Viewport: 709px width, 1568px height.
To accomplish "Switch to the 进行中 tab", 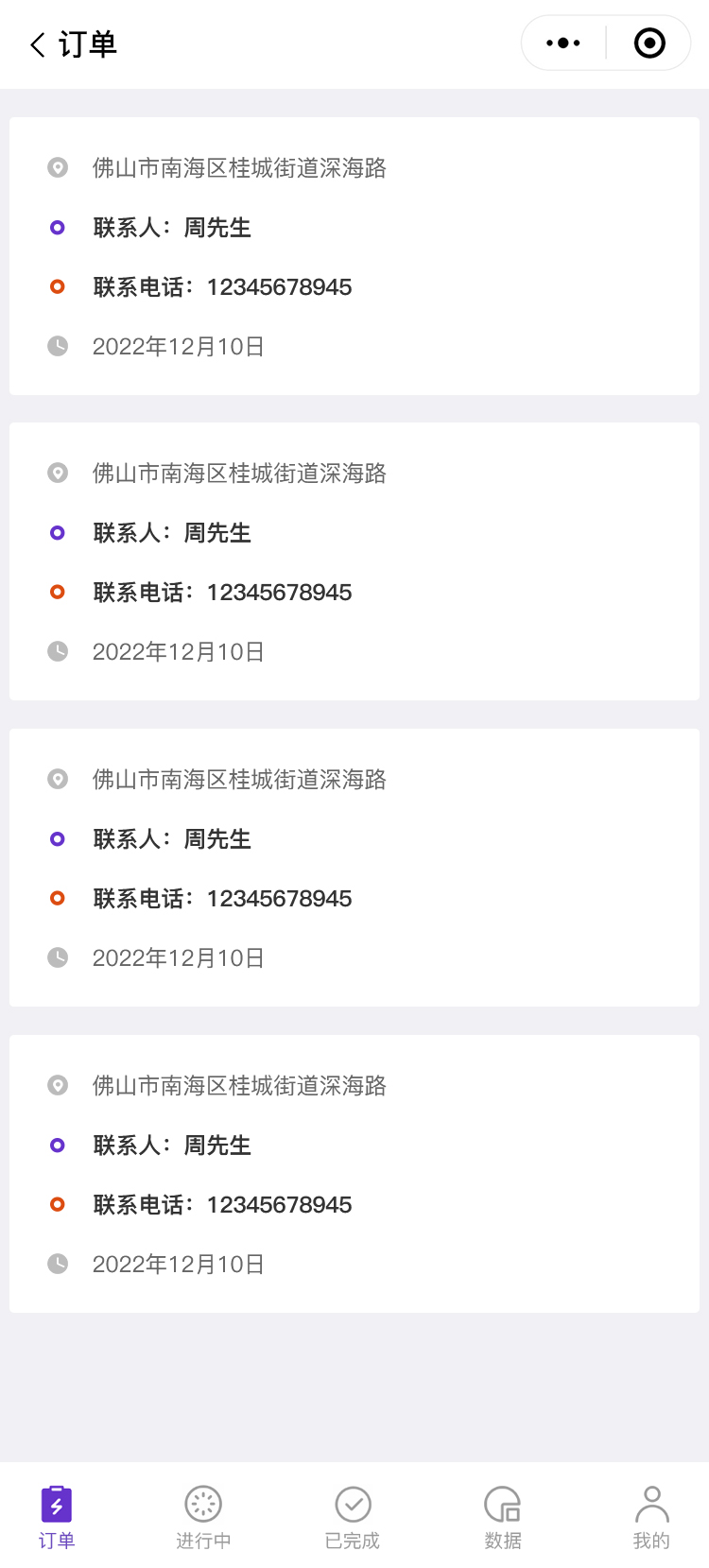I will [203, 1516].
